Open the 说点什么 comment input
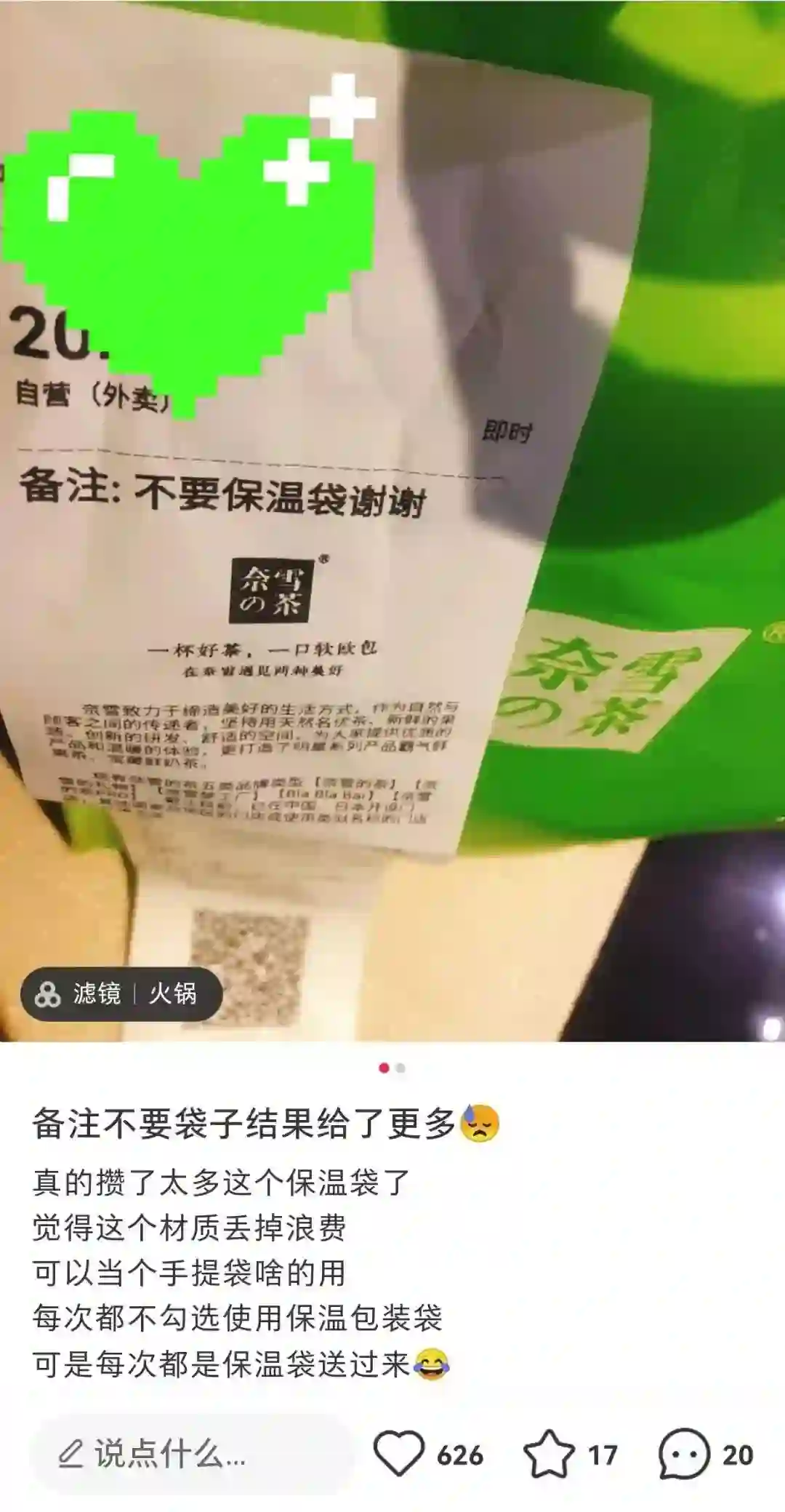The image size is (785, 1512). point(190,1455)
